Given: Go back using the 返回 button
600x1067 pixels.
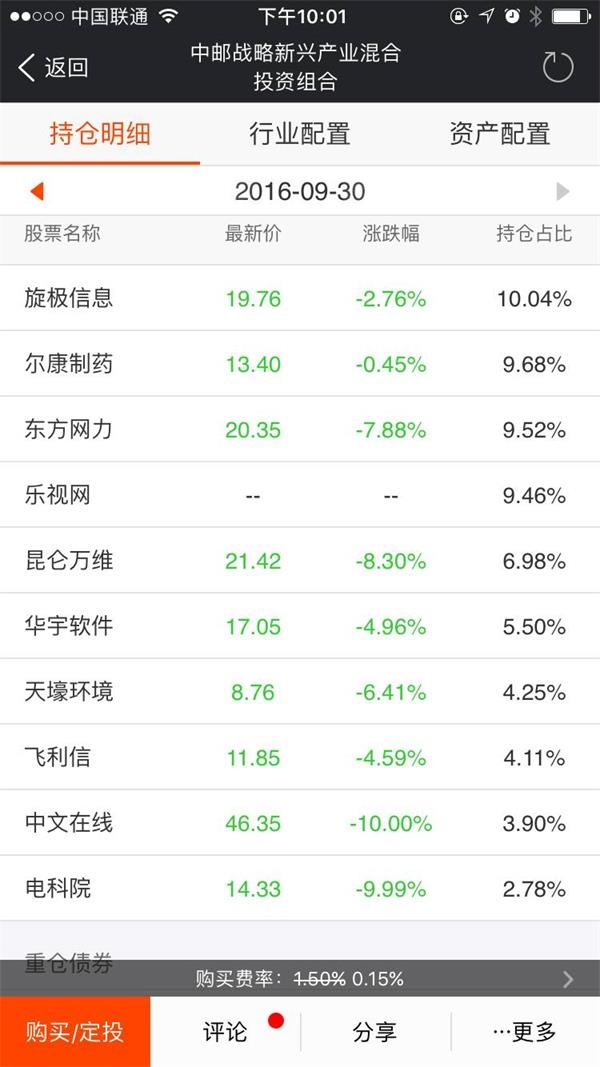Looking at the screenshot, I should pos(54,68).
